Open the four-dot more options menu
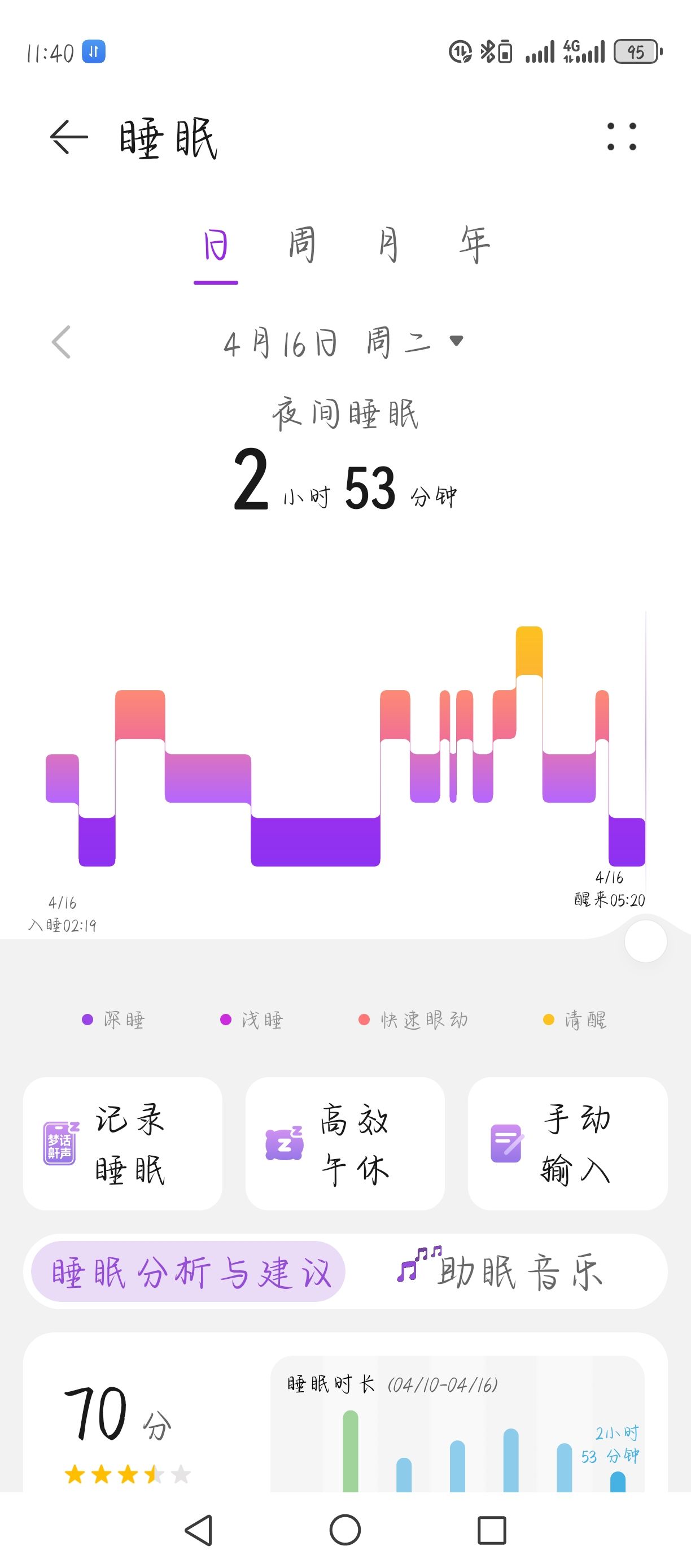The image size is (691, 1568). point(622,136)
